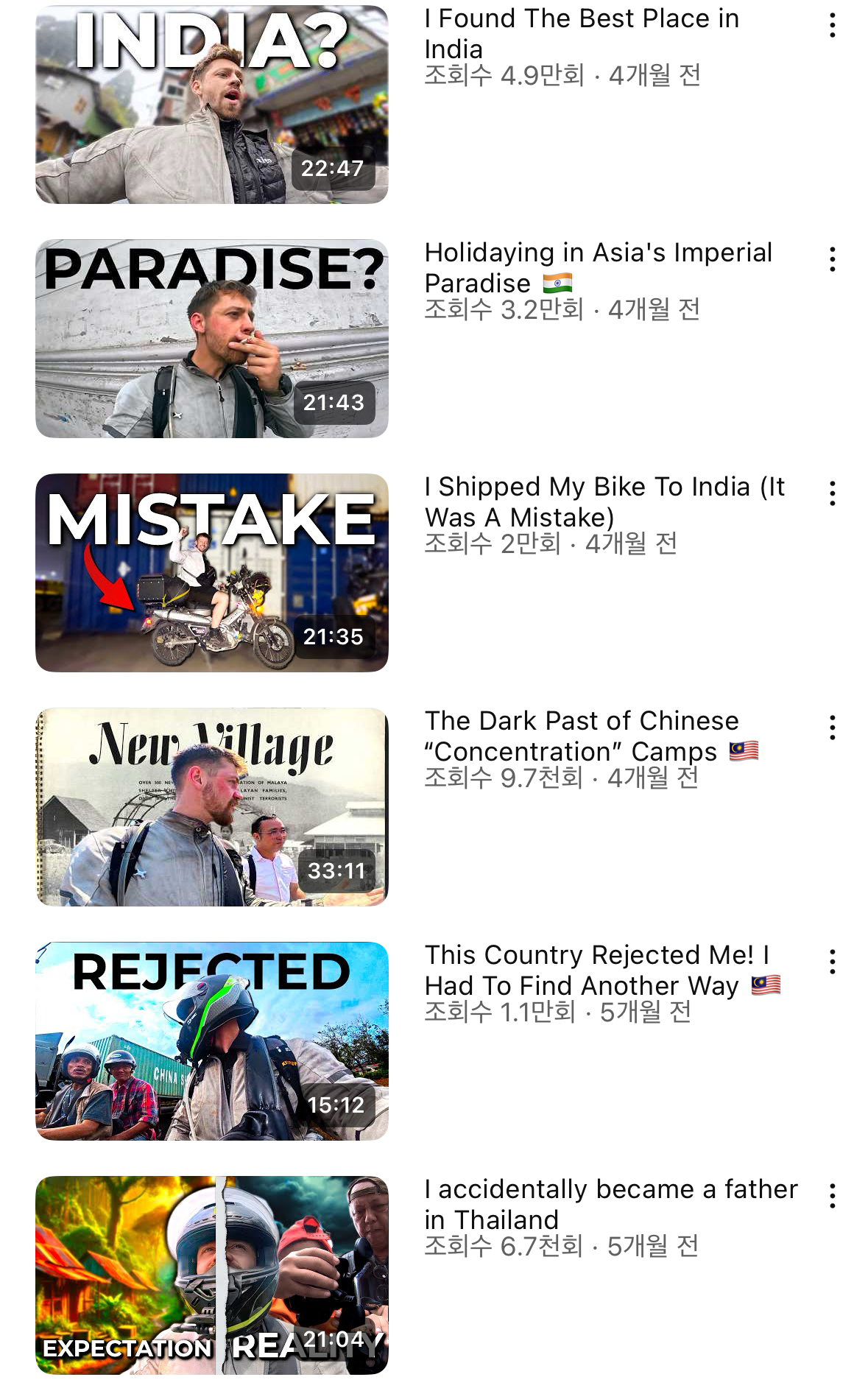Play 'This Country Rejected Me!' video
The width and height of the screenshot is (868, 1391).
pos(212,1041)
